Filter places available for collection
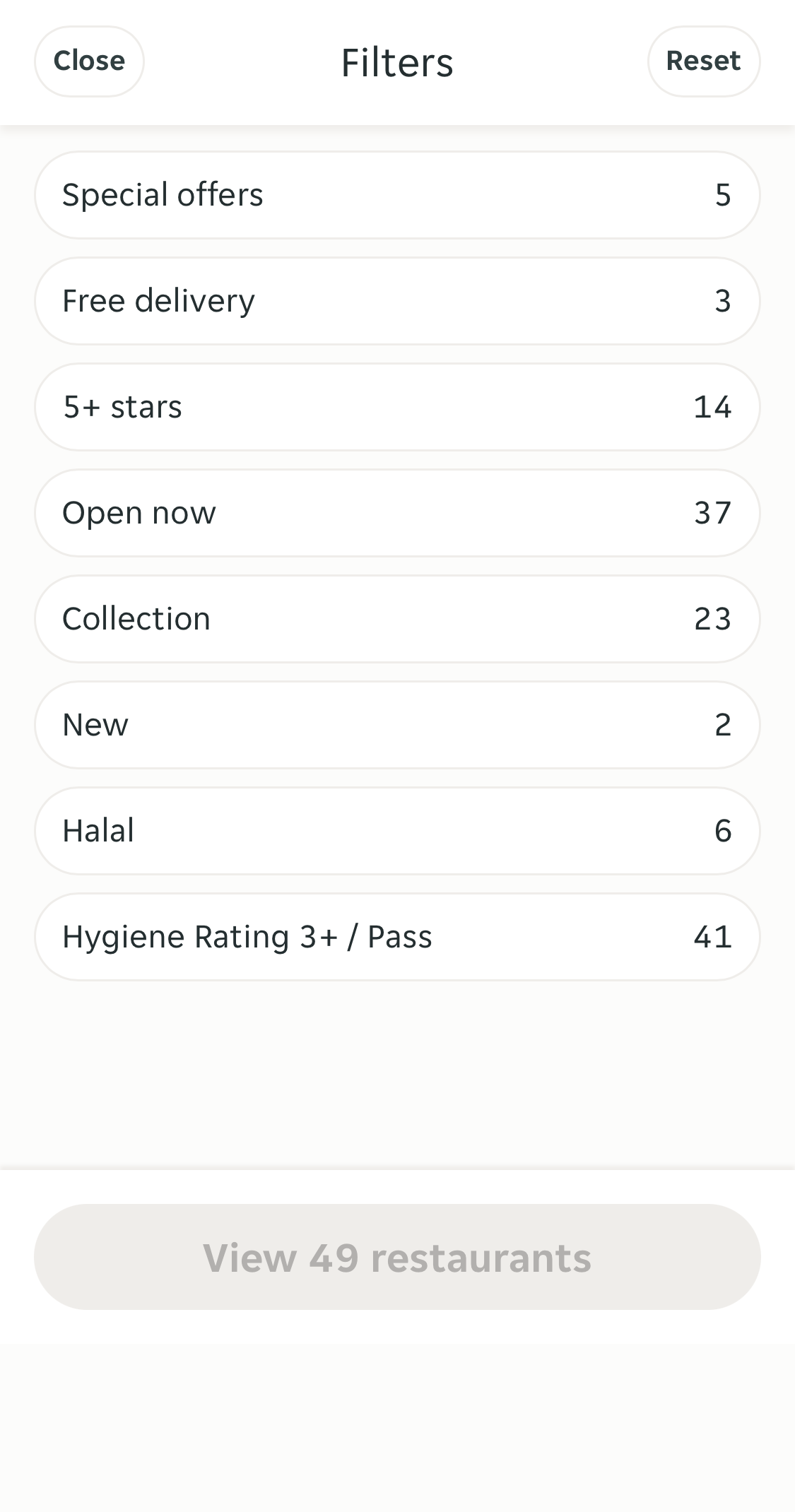The image size is (795, 1512). pos(397,618)
